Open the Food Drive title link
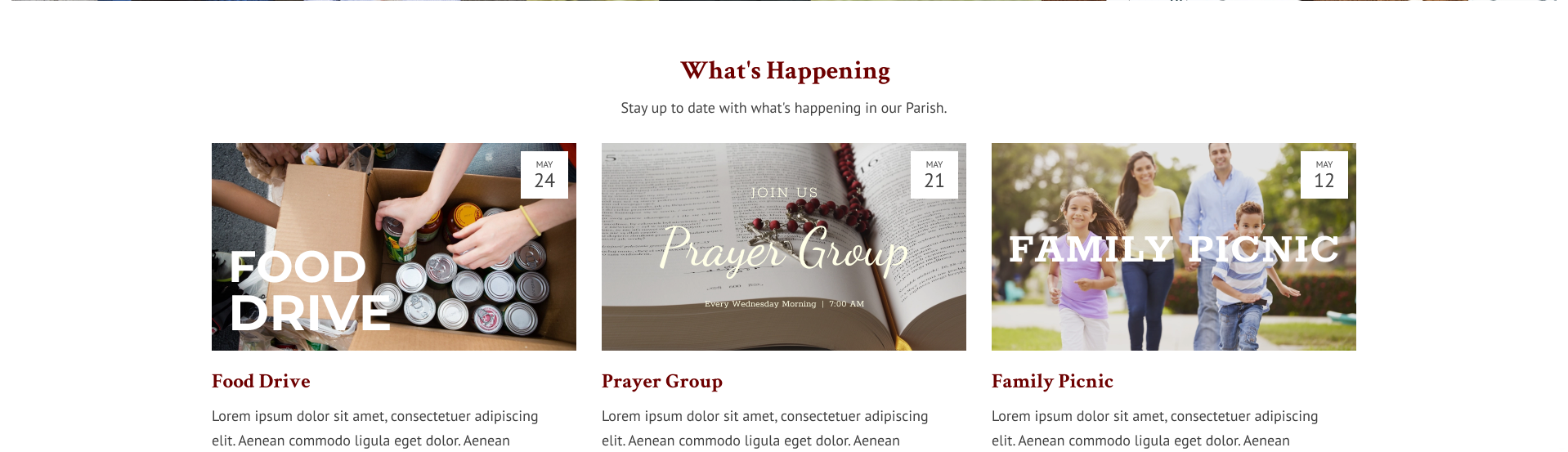This screenshot has width=1568, height=452. 261,381
